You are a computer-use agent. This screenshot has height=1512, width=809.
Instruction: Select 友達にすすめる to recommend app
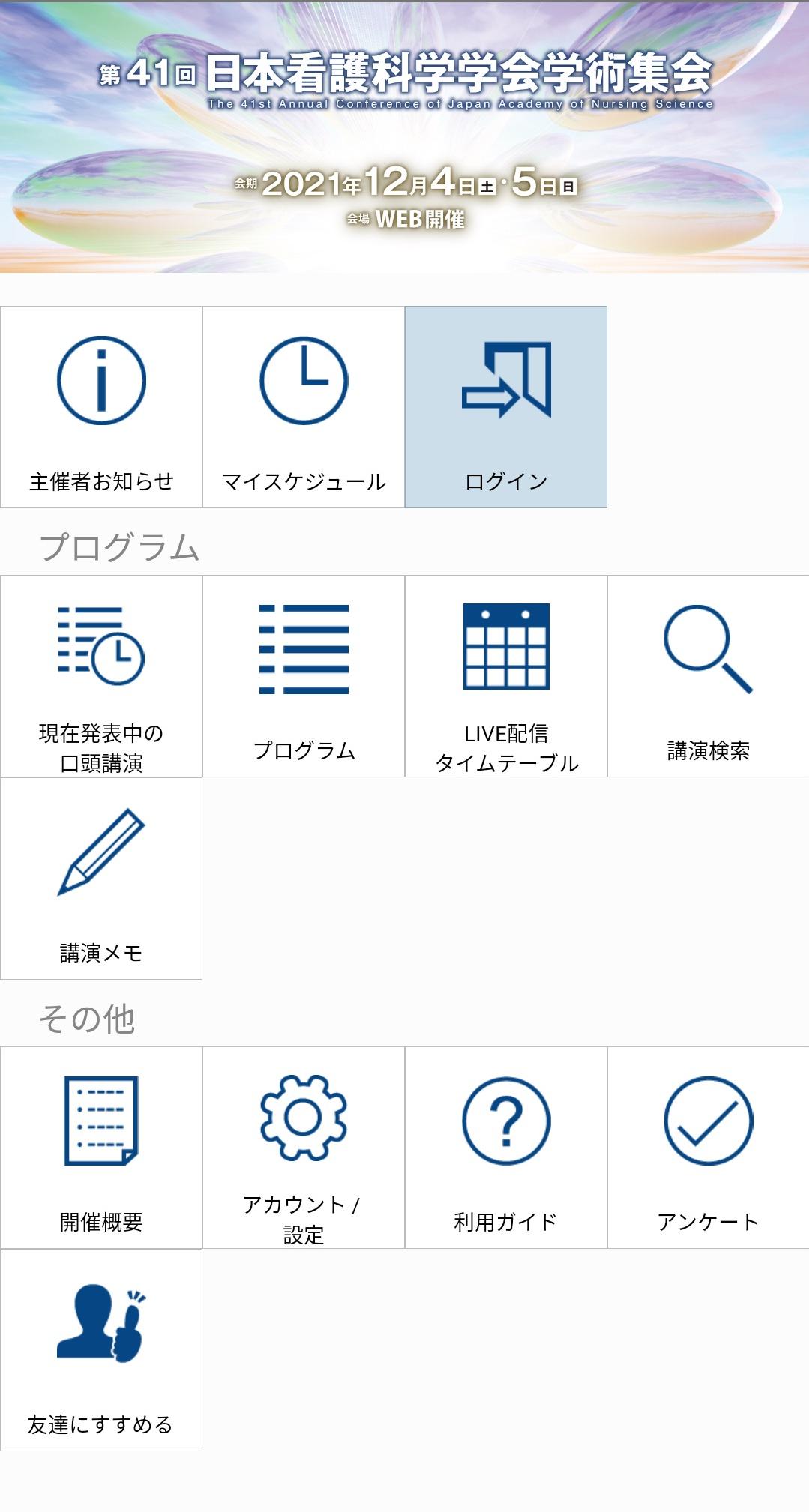pos(101,1350)
